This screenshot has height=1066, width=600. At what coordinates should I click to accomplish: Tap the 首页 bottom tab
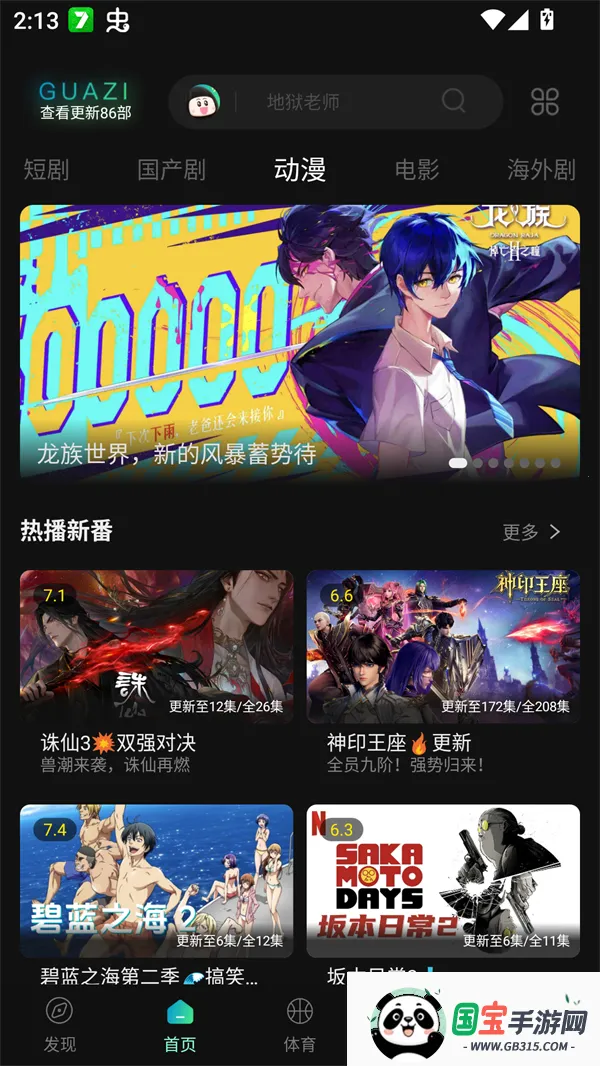[180, 1024]
